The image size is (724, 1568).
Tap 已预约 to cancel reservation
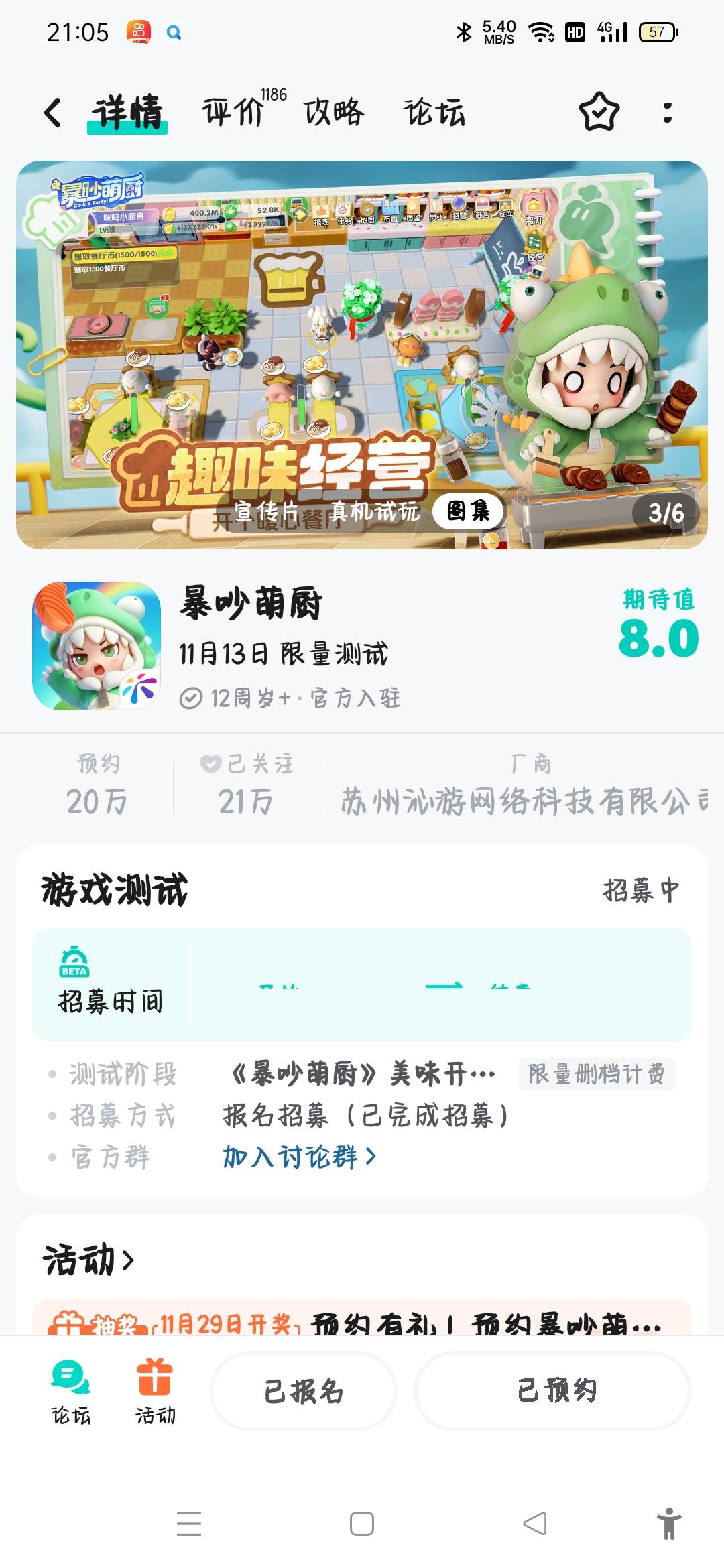click(x=551, y=1394)
